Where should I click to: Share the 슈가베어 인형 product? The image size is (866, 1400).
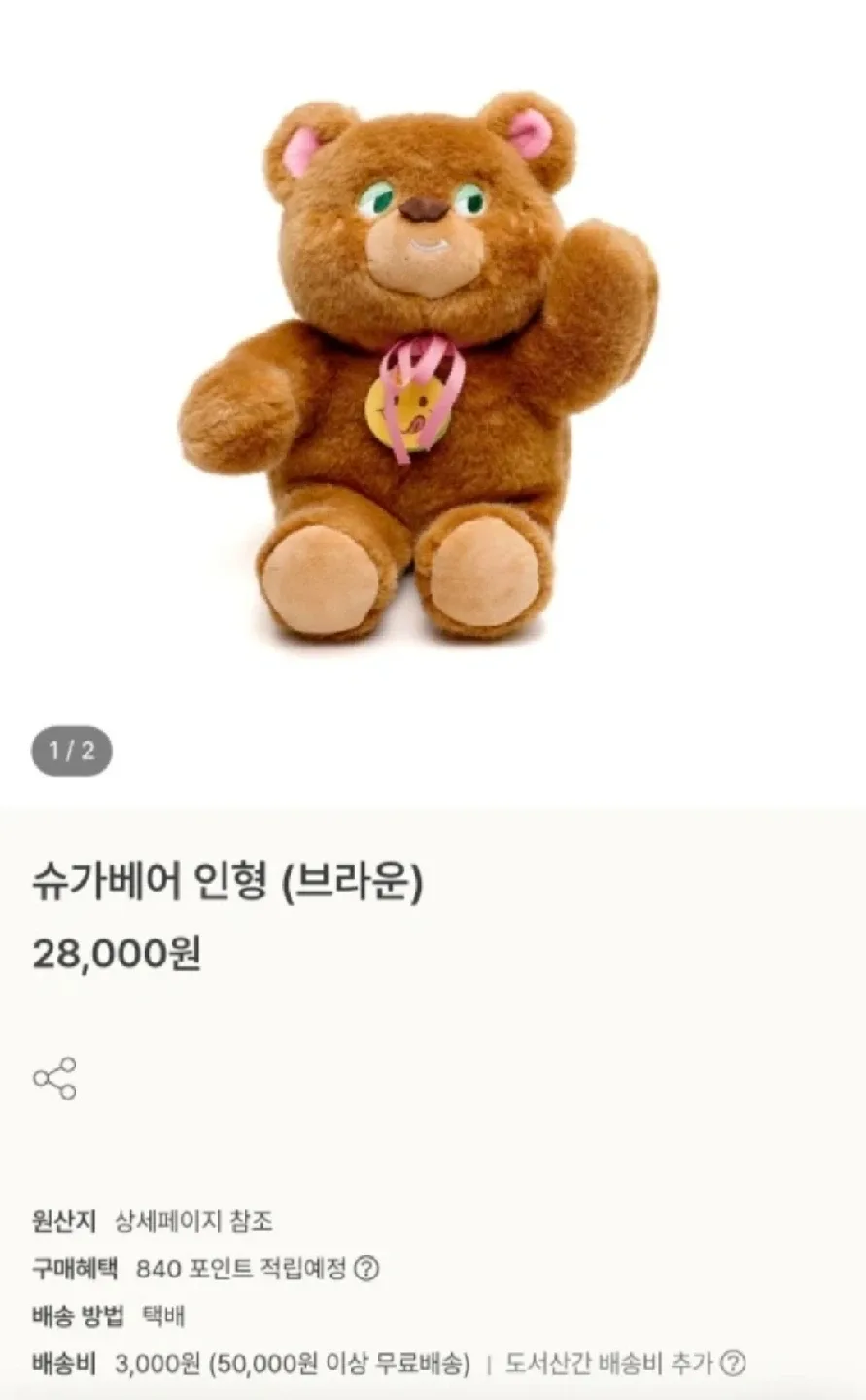54,1078
